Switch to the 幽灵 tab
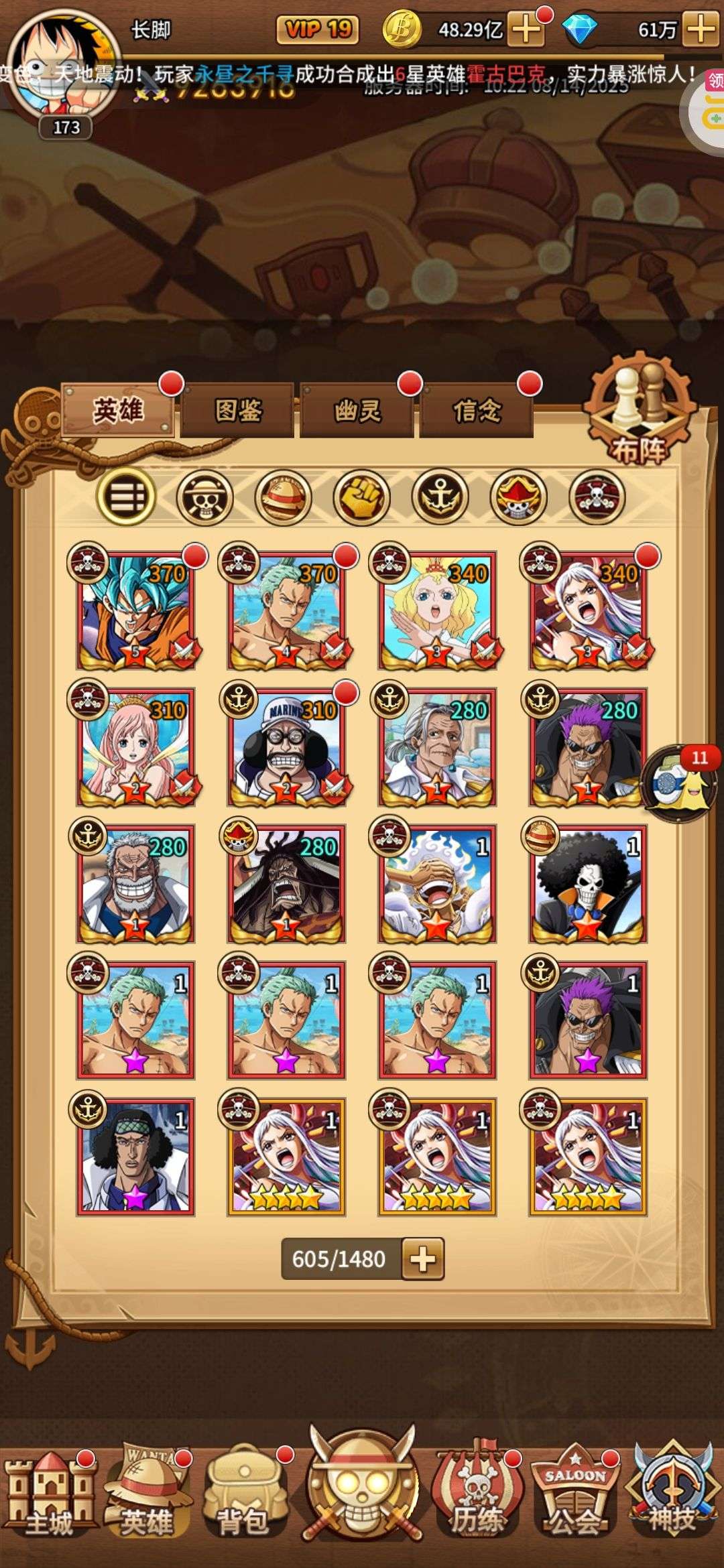 pos(357,410)
